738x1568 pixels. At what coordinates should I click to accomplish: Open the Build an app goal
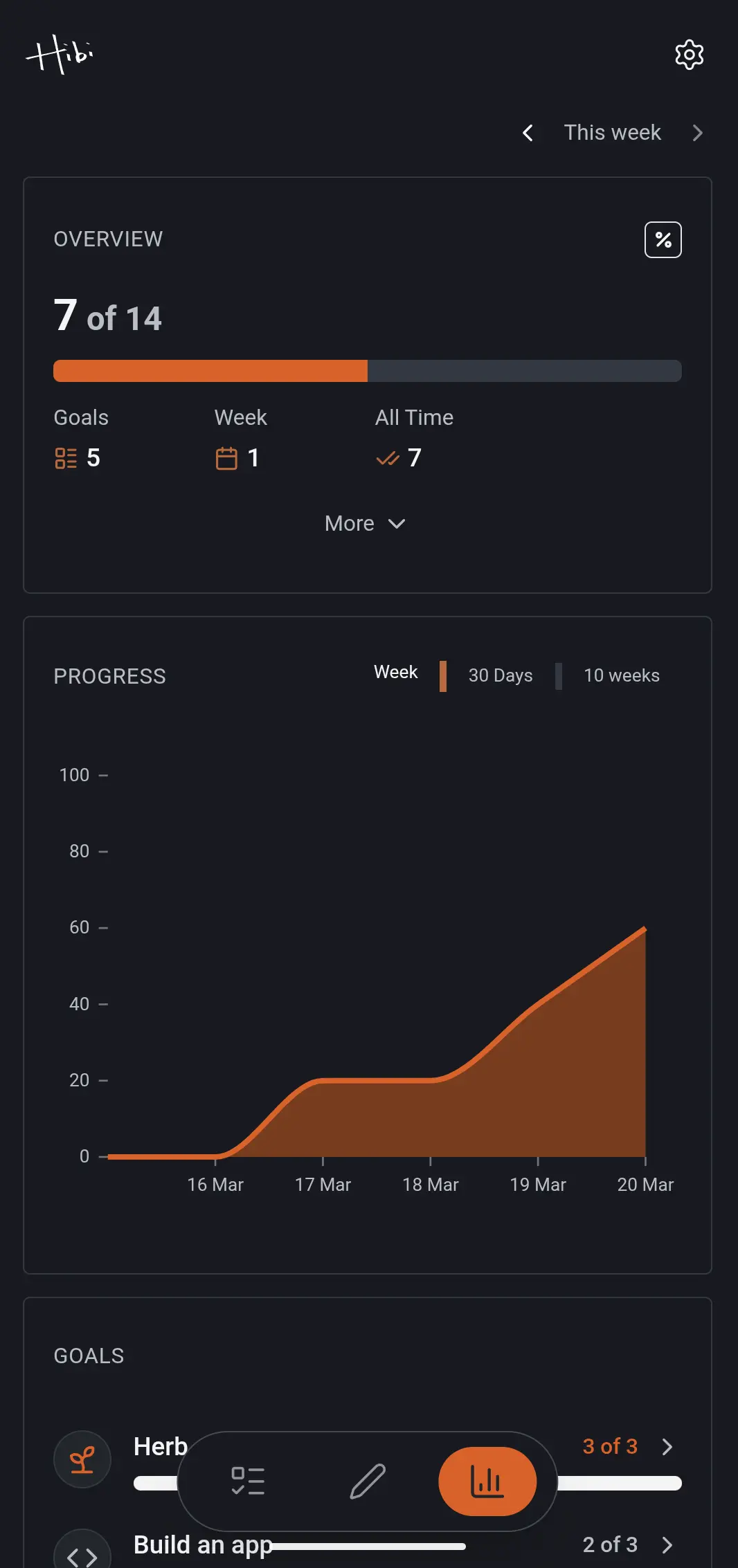tap(666, 1545)
